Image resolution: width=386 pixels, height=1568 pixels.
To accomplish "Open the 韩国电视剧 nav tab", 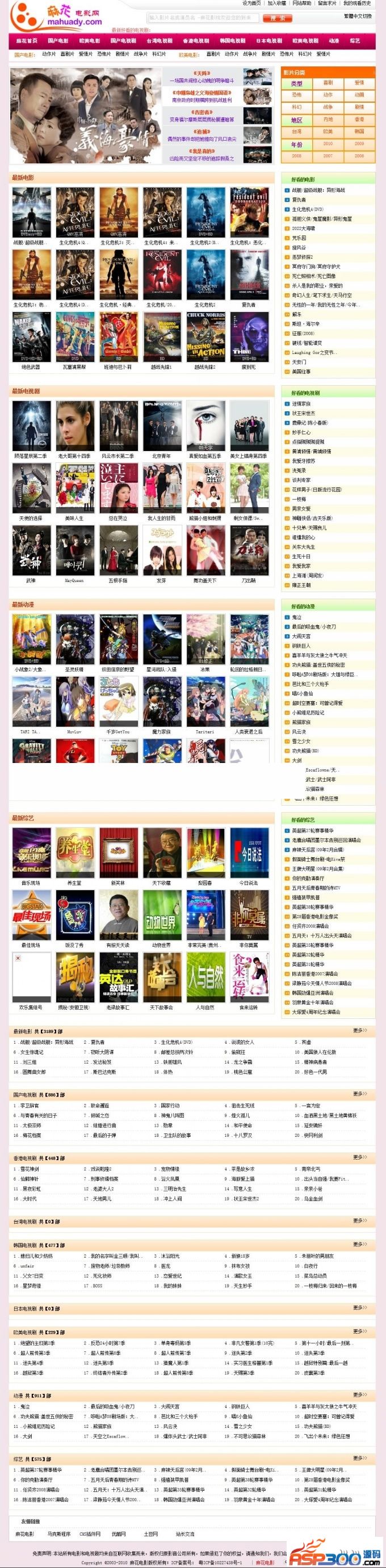I will coord(232,41).
